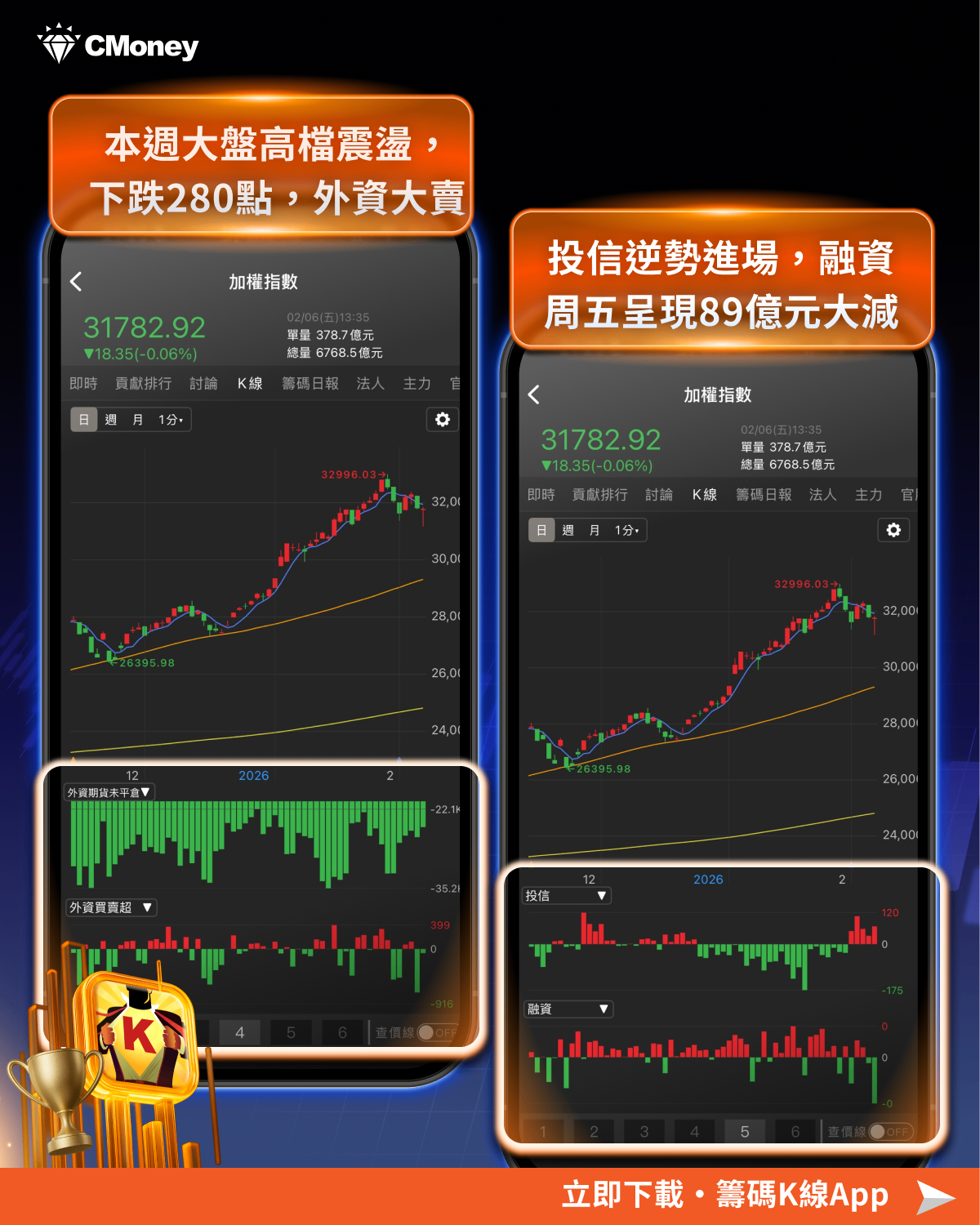Screen dimensions: 980x1225
Task: Turn on the 查價線 switch on the left phone
Action: 428,1031
